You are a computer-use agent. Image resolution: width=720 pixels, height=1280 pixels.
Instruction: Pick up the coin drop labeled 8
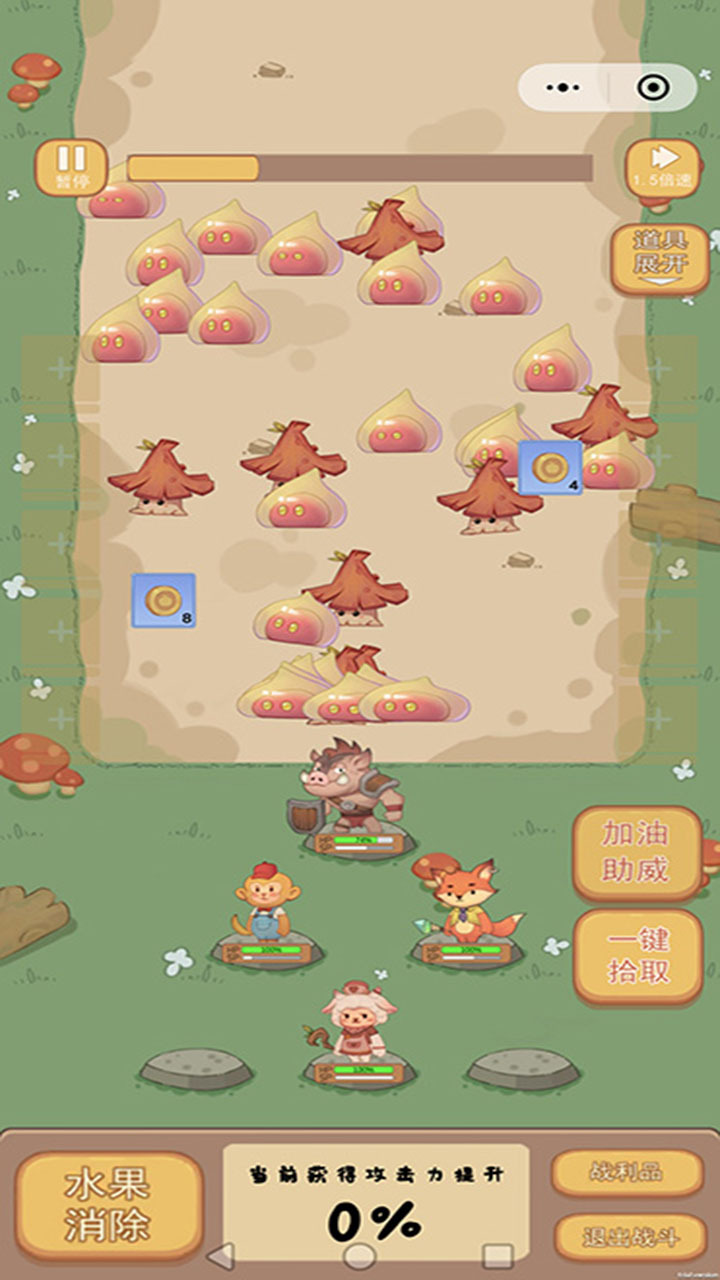[163, 600]
